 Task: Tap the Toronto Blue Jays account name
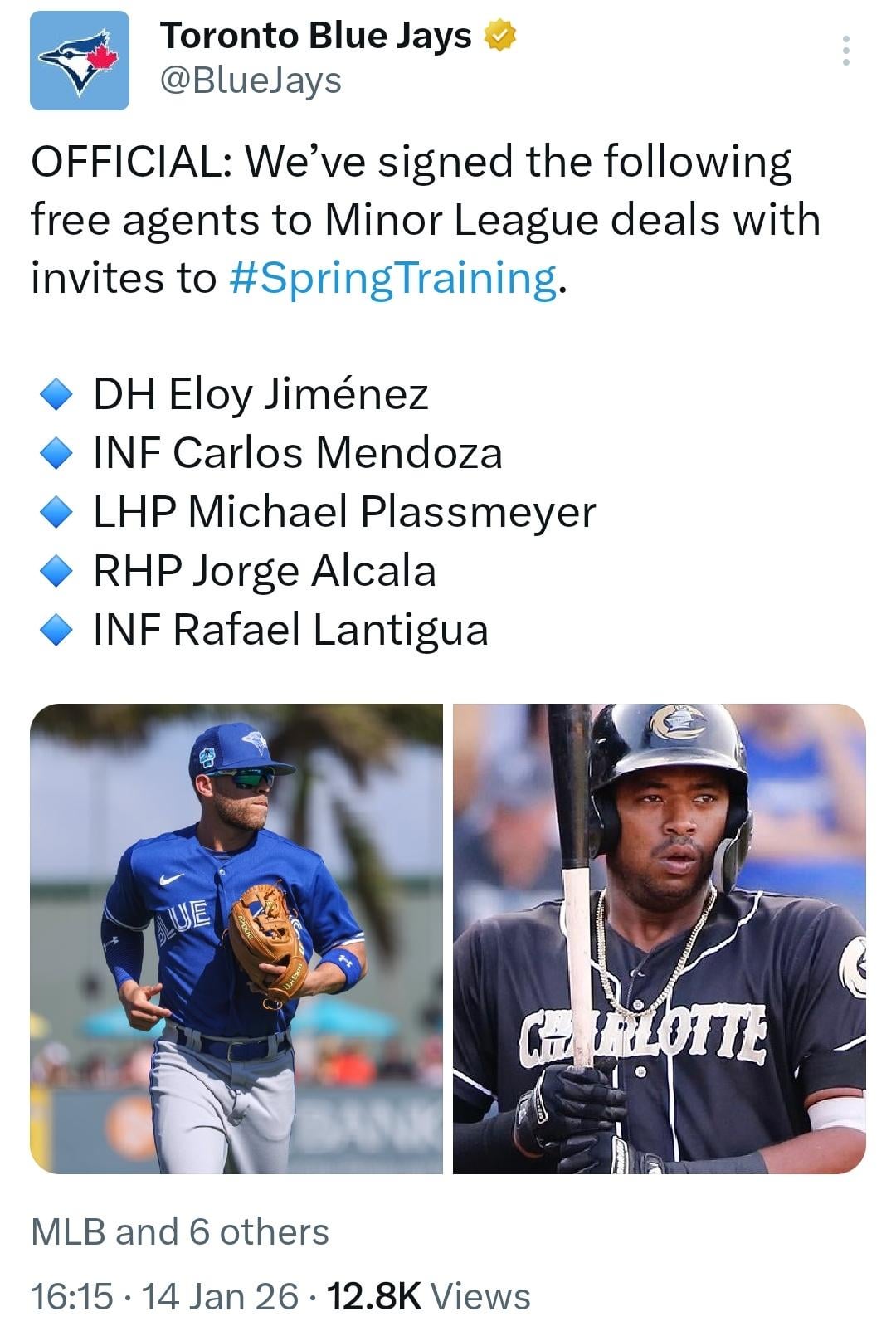pos(315,36)
